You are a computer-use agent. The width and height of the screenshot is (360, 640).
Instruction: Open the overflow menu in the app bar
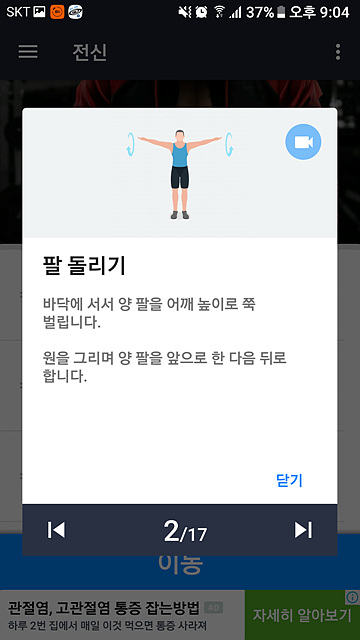click(338, 52)
